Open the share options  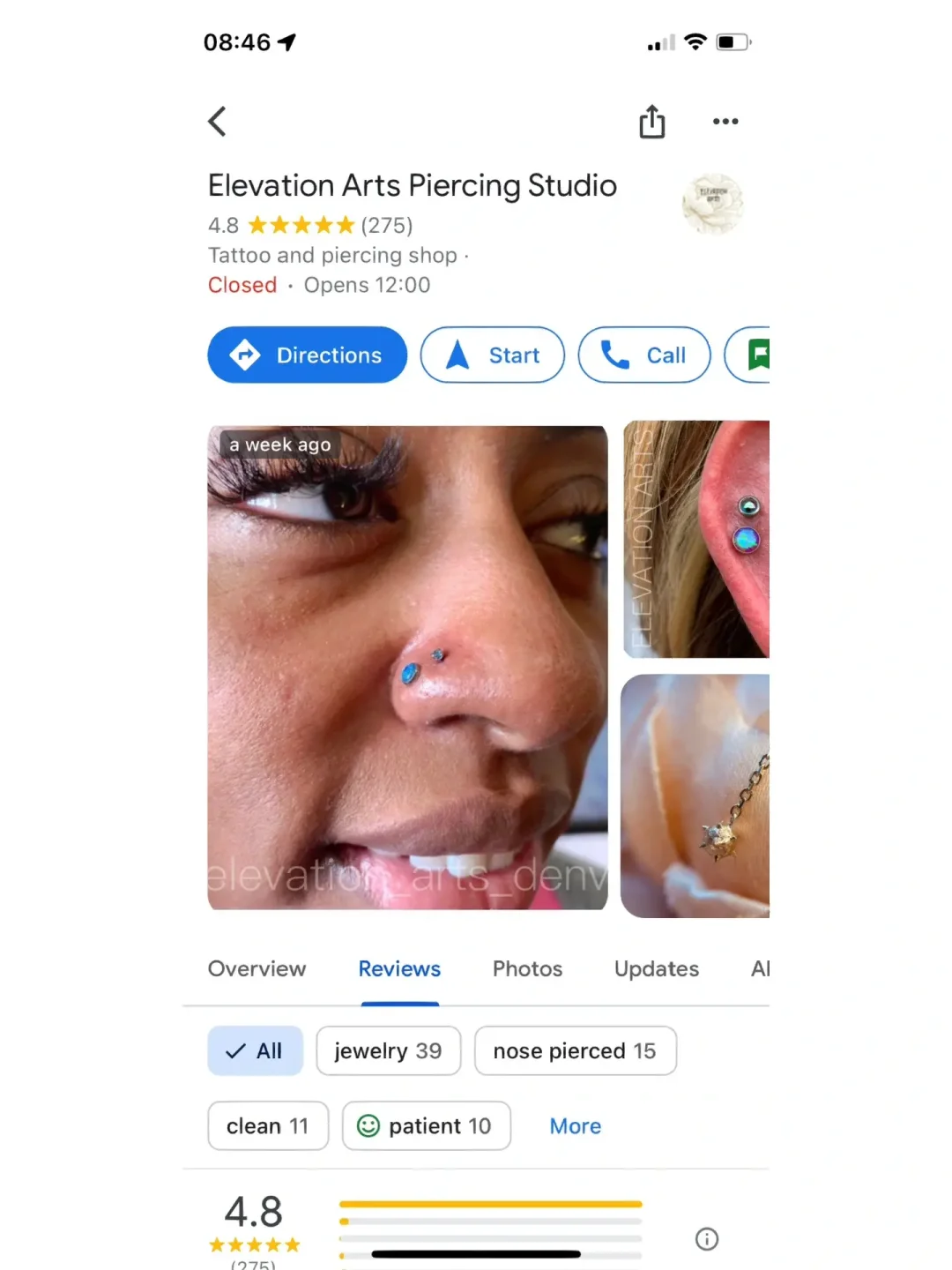coord(651,122)
